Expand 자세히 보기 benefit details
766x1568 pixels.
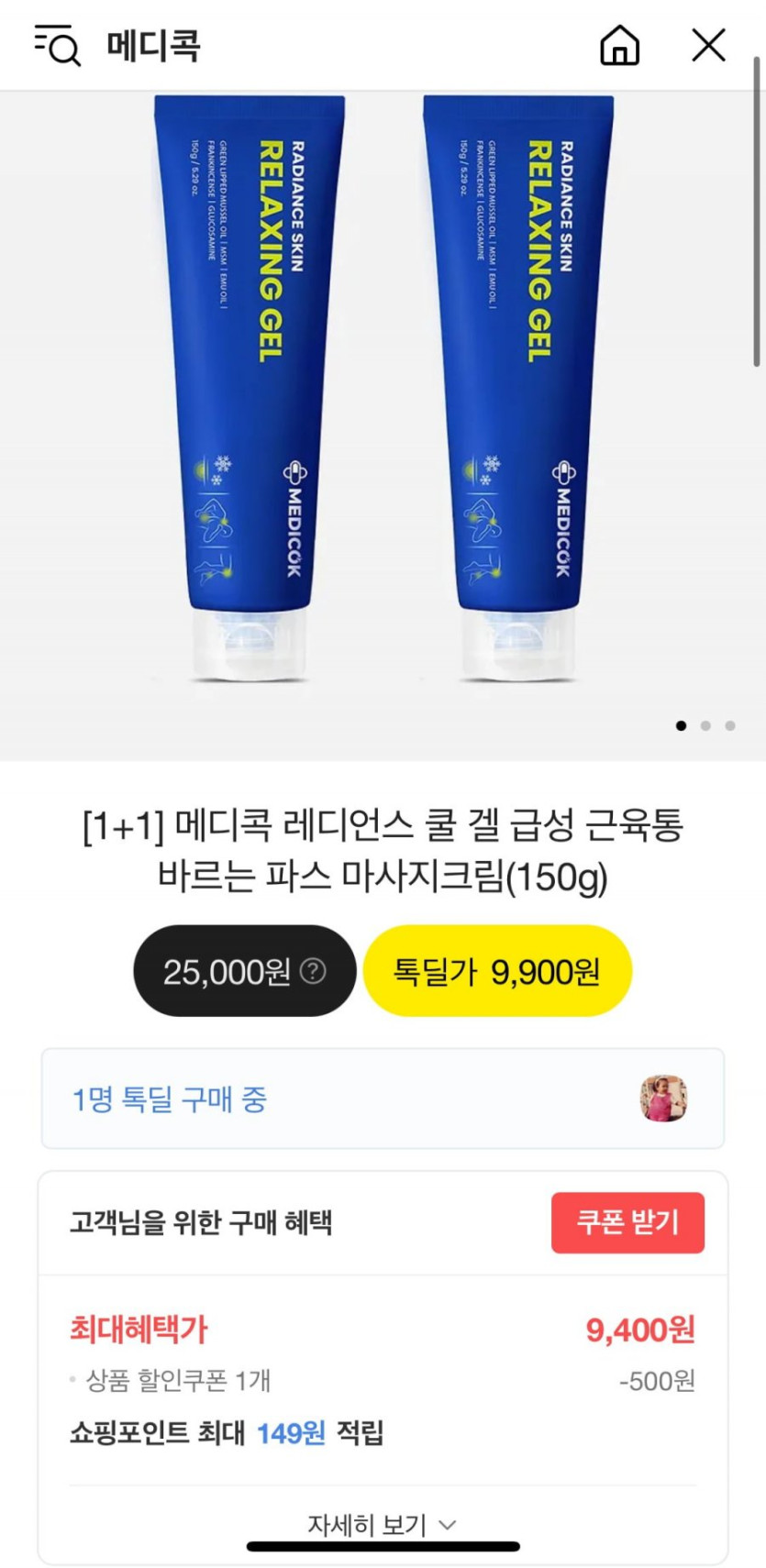click(x=382, y=1524)
